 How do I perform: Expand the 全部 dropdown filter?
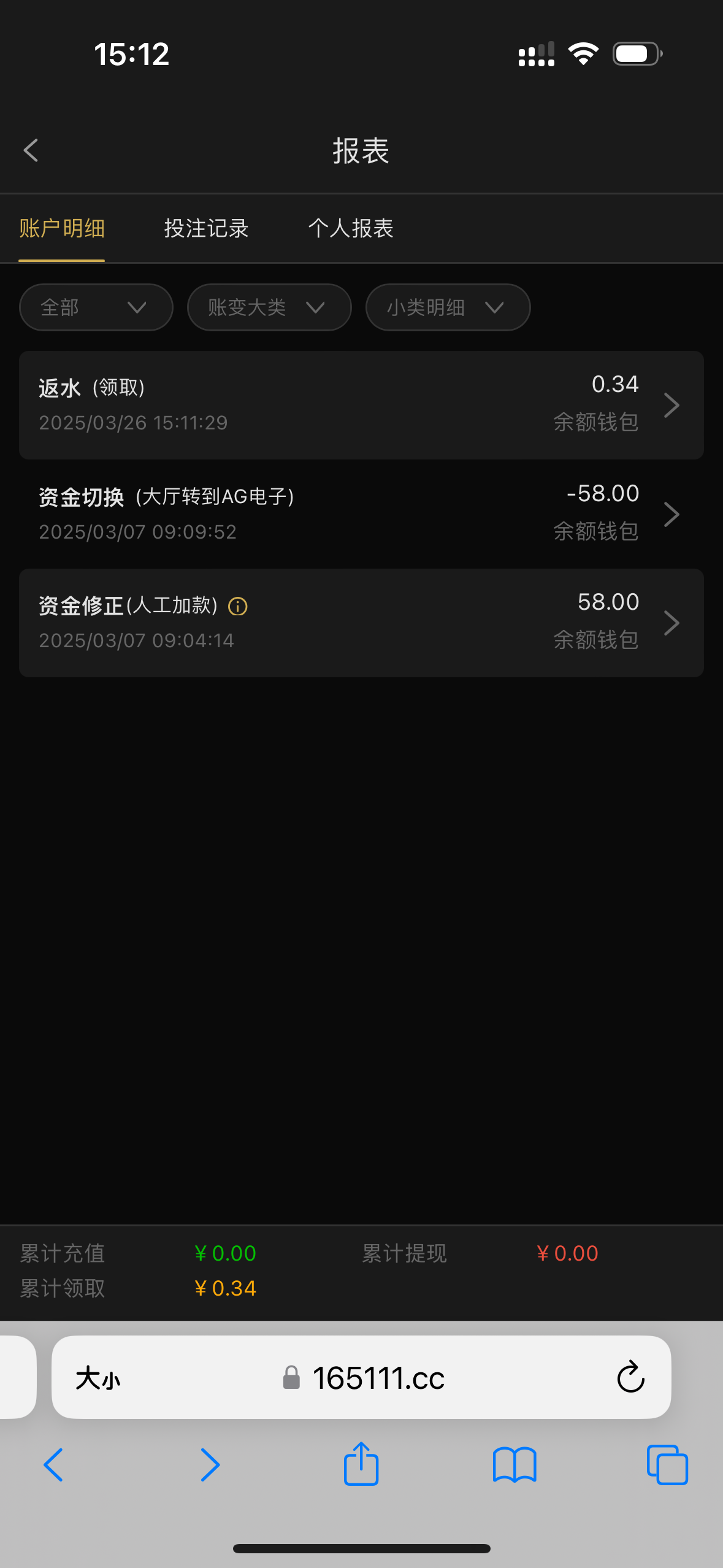click(x=96, y=307)
